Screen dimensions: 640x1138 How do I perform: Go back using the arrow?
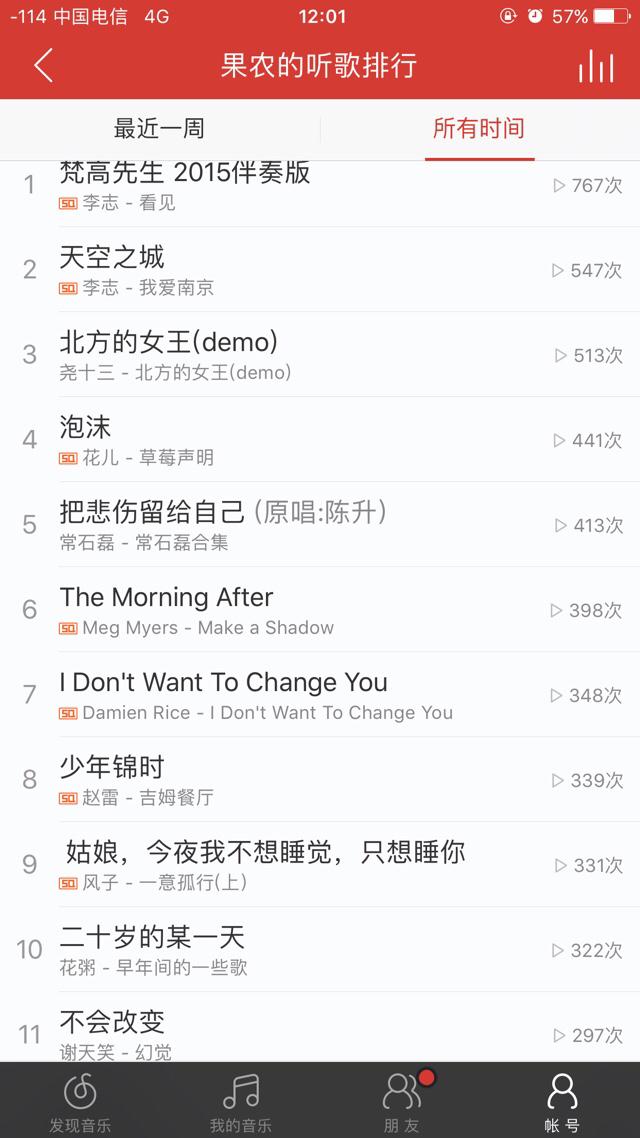44,65
